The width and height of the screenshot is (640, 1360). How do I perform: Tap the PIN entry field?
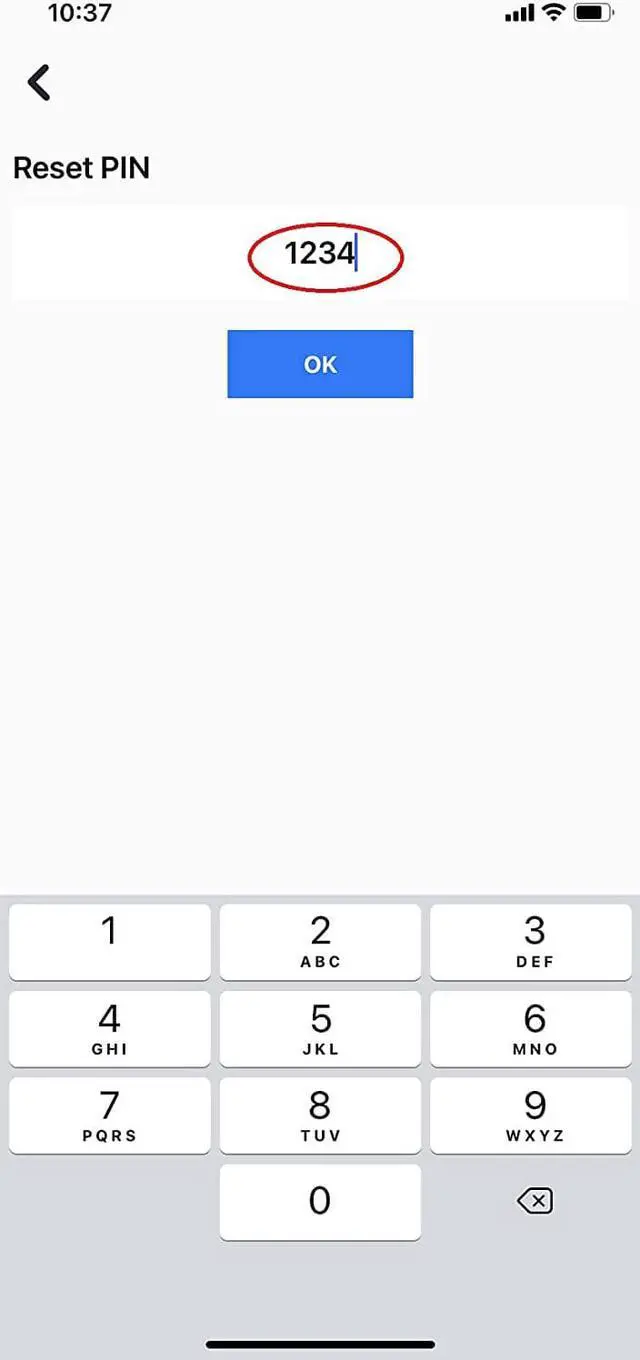coord(320,254)
